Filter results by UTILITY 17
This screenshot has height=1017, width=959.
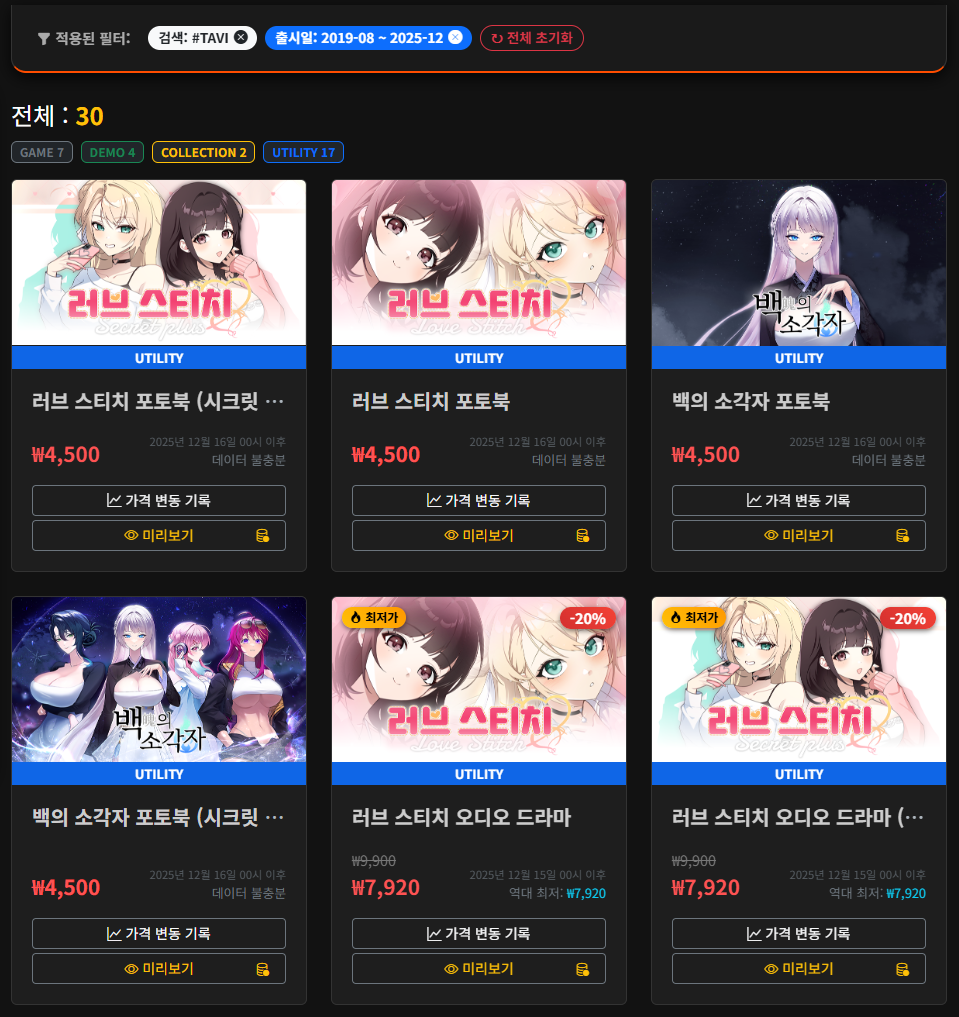click(303, 152)
